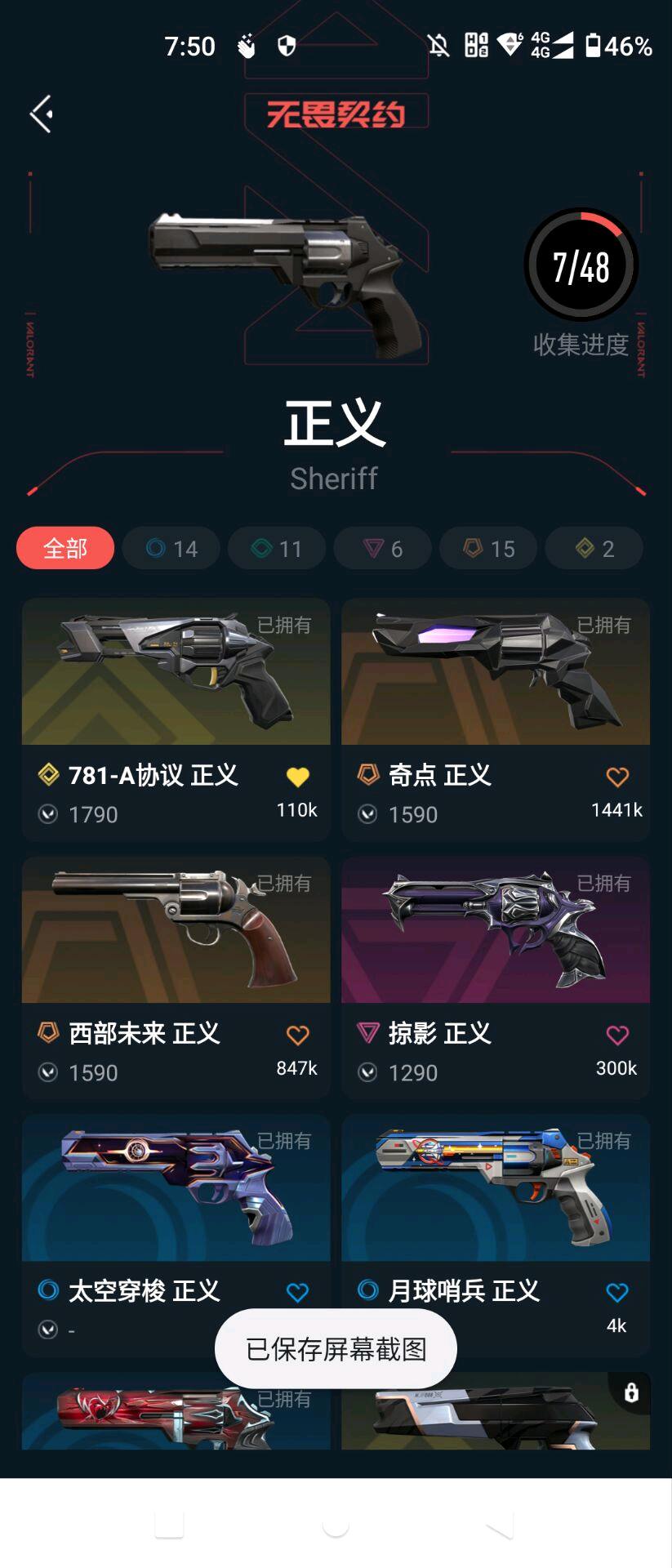Filter by the orange tier showing 15

click(488, 548)
